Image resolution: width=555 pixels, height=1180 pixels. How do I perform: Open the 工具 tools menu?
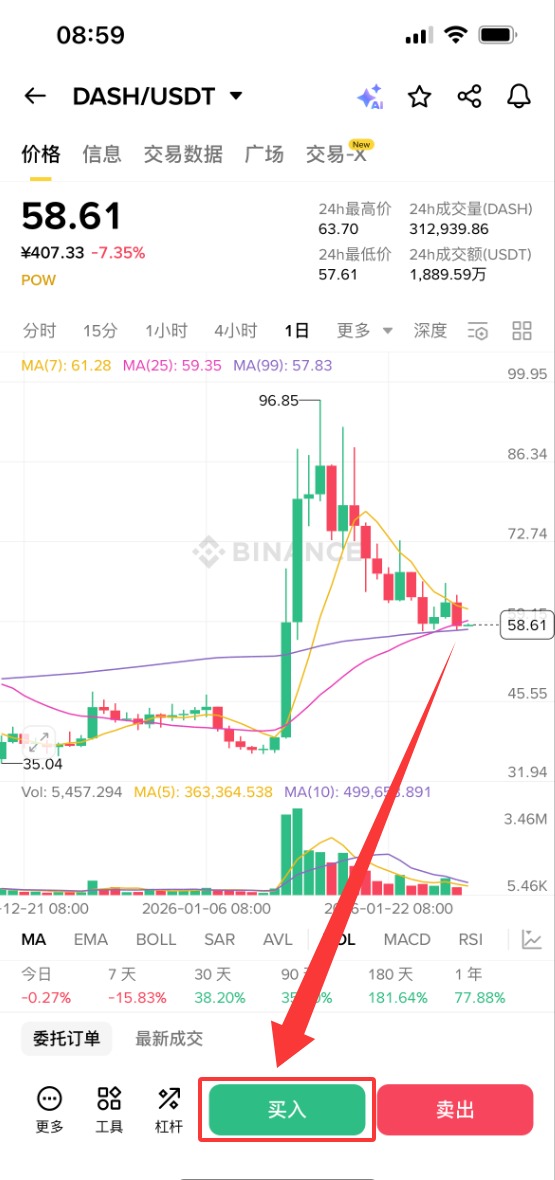click(x=109, y=1110)
